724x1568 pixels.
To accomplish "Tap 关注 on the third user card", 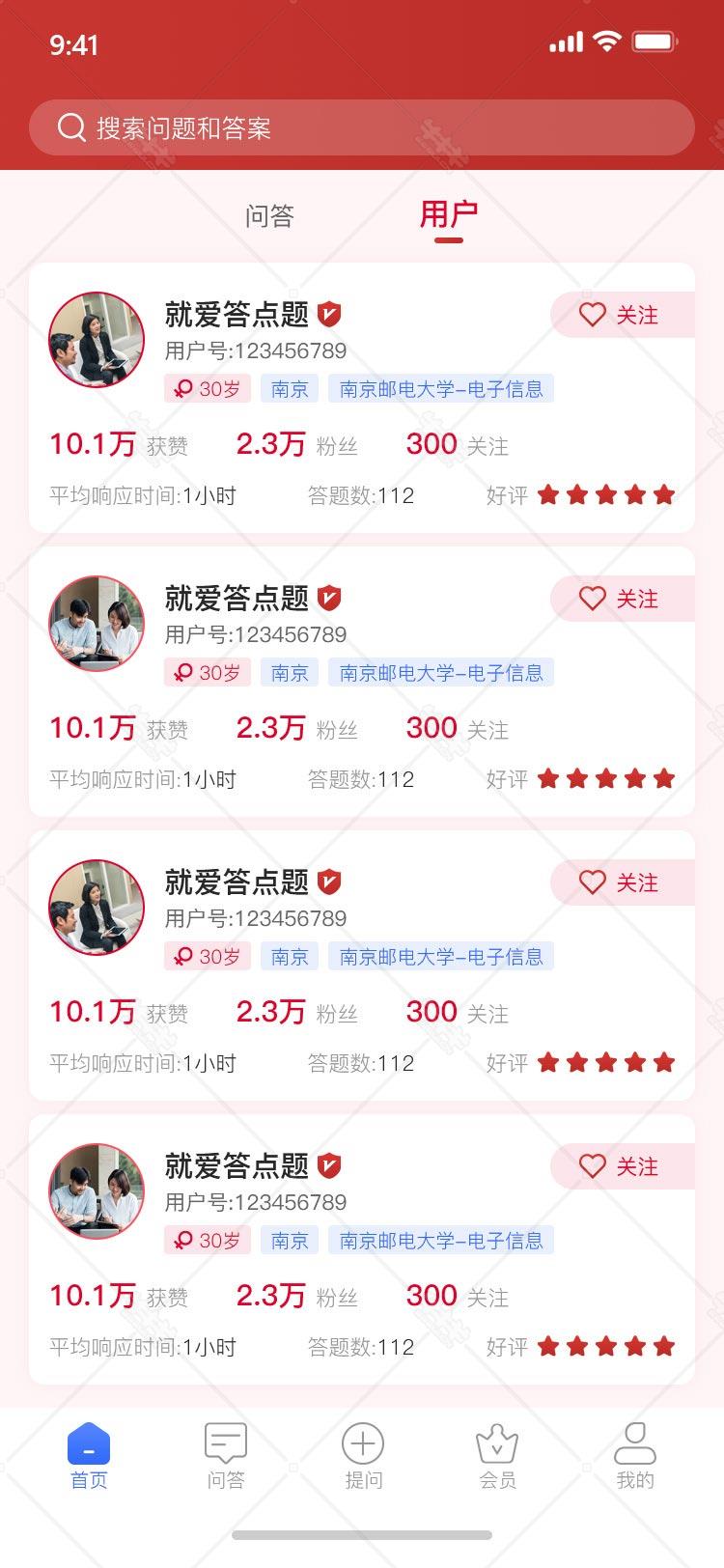I will point(623,882).
